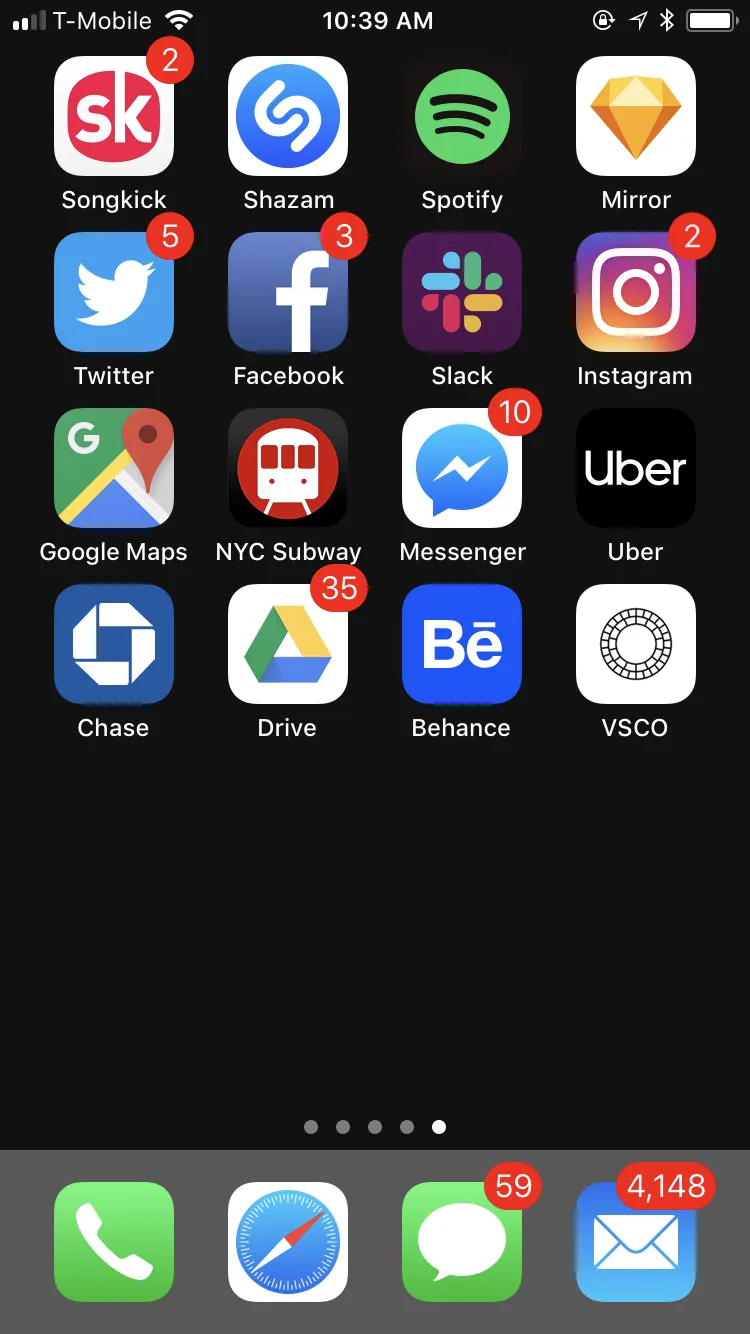Image resolution: width=750 pixels, height=1334 pixels.
Task: Open the Songkick app
Action: tap(114, 116)
